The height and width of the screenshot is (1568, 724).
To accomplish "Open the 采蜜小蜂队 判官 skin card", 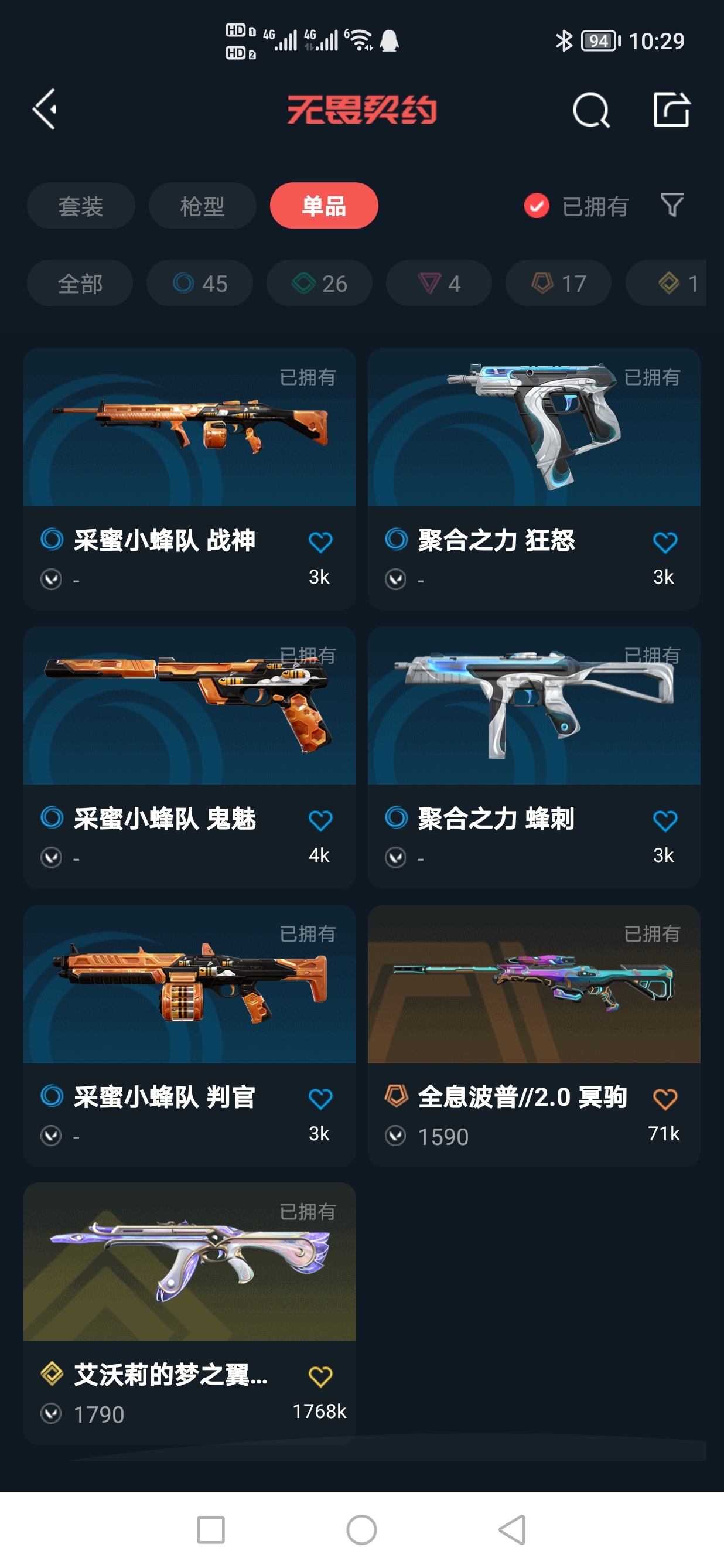I will click(x=190, y=1035).
